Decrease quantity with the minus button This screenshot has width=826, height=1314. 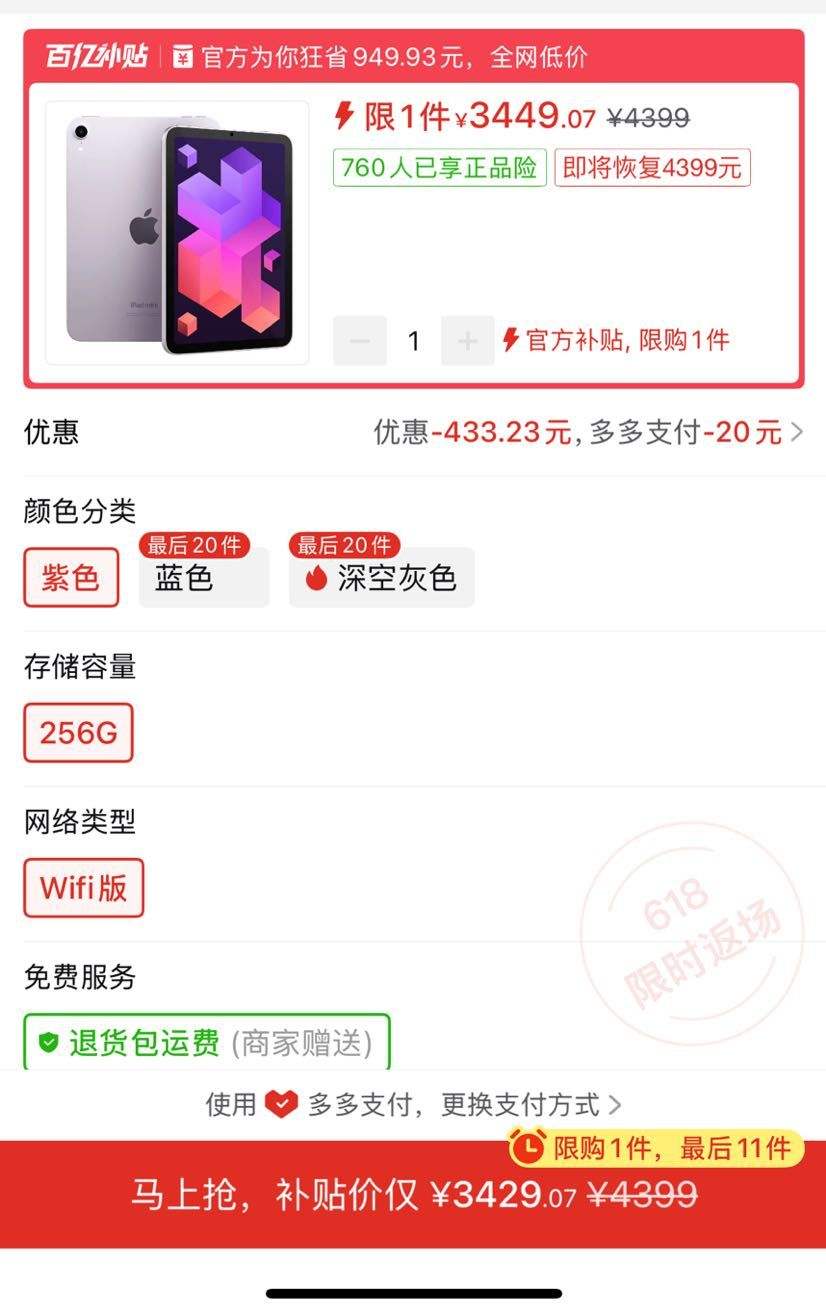coord(360,341)
